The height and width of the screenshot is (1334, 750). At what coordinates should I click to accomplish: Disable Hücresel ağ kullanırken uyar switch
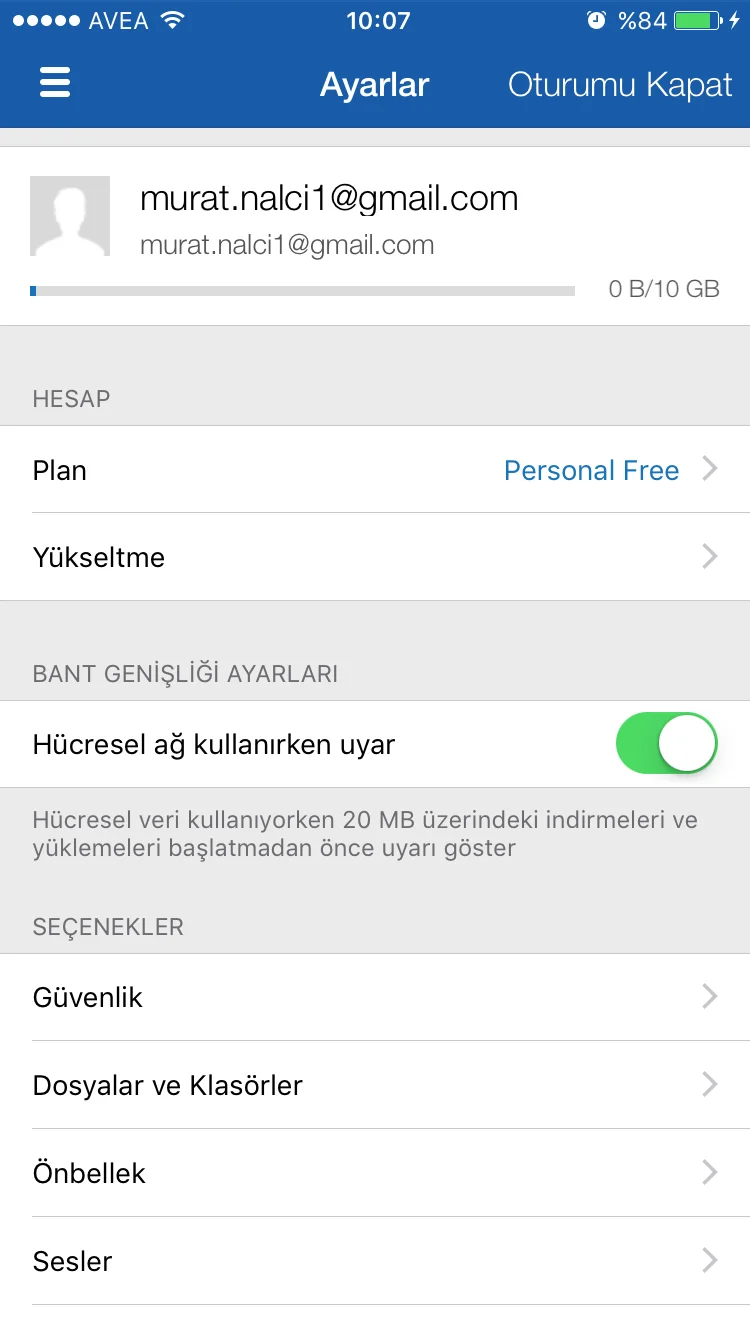[x=667, y=744]
